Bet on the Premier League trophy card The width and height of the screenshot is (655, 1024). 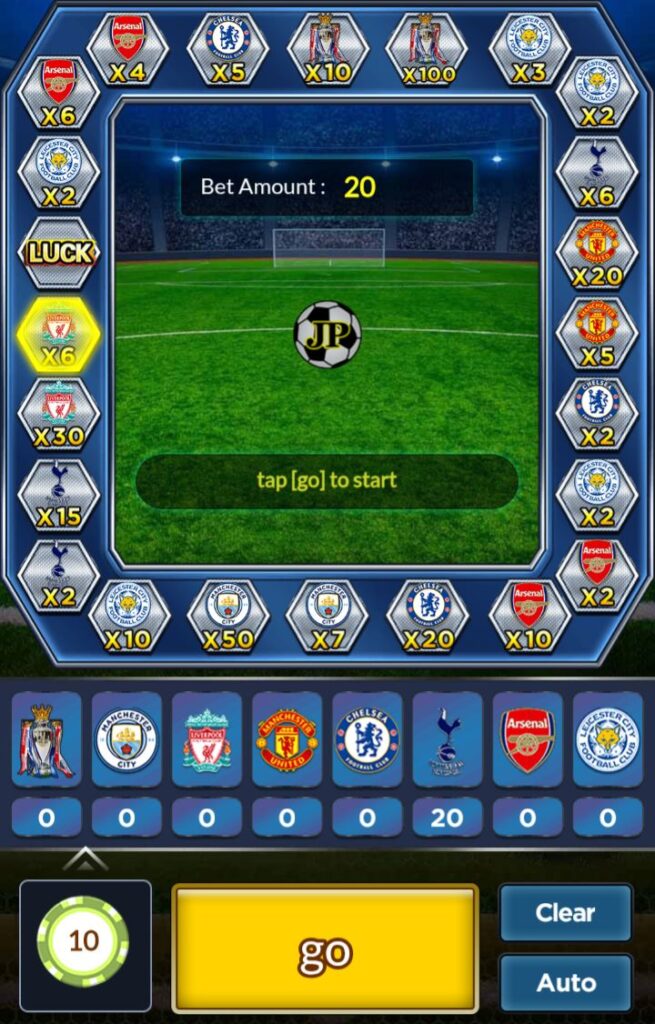[47, 740]
